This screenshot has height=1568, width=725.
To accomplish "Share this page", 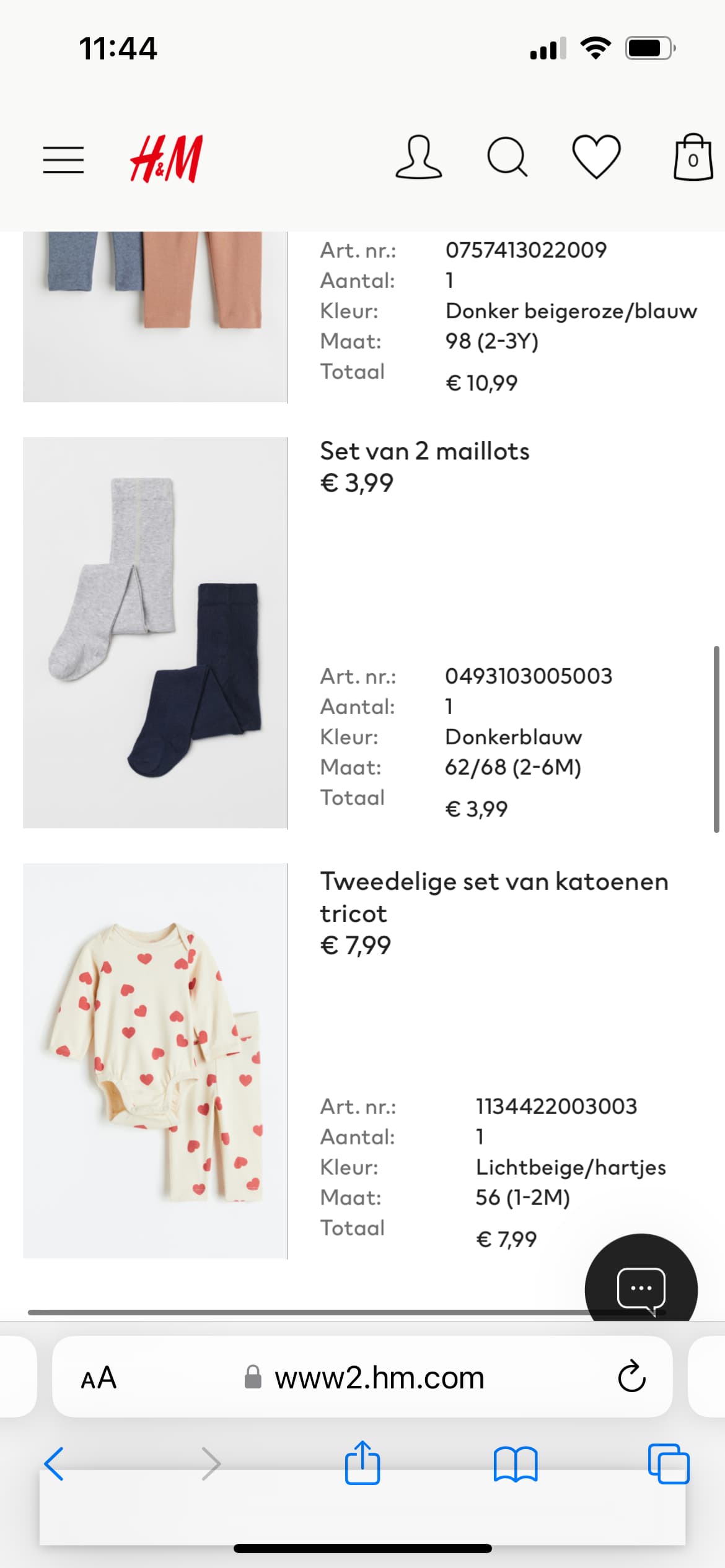I will pos(362,1463).
